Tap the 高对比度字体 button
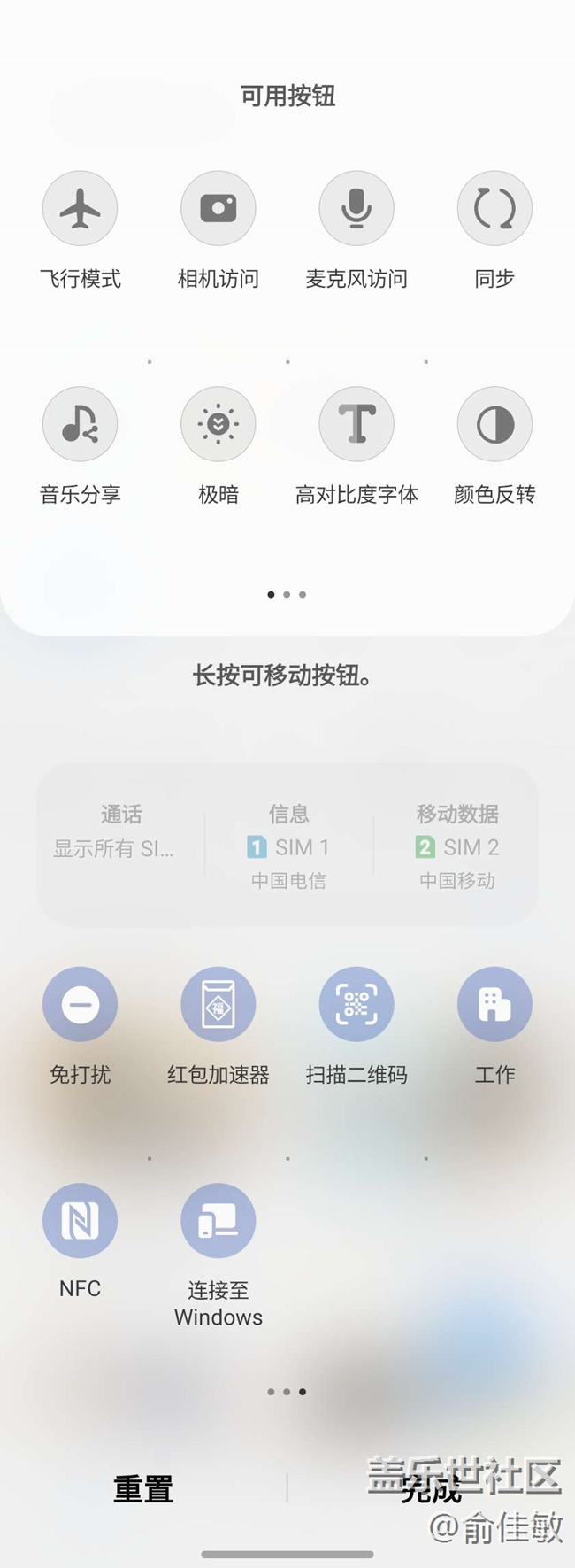The image size is (575, 1568). click(356, 425)
